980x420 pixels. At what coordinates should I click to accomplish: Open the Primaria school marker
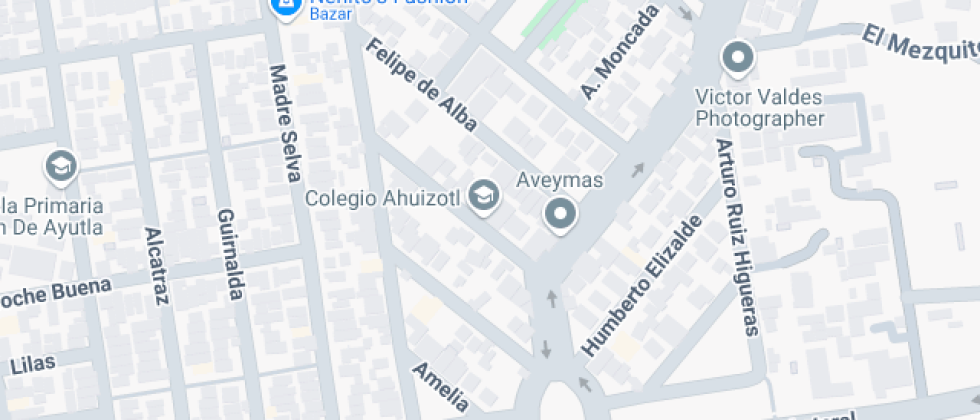[x=61, y=166]
